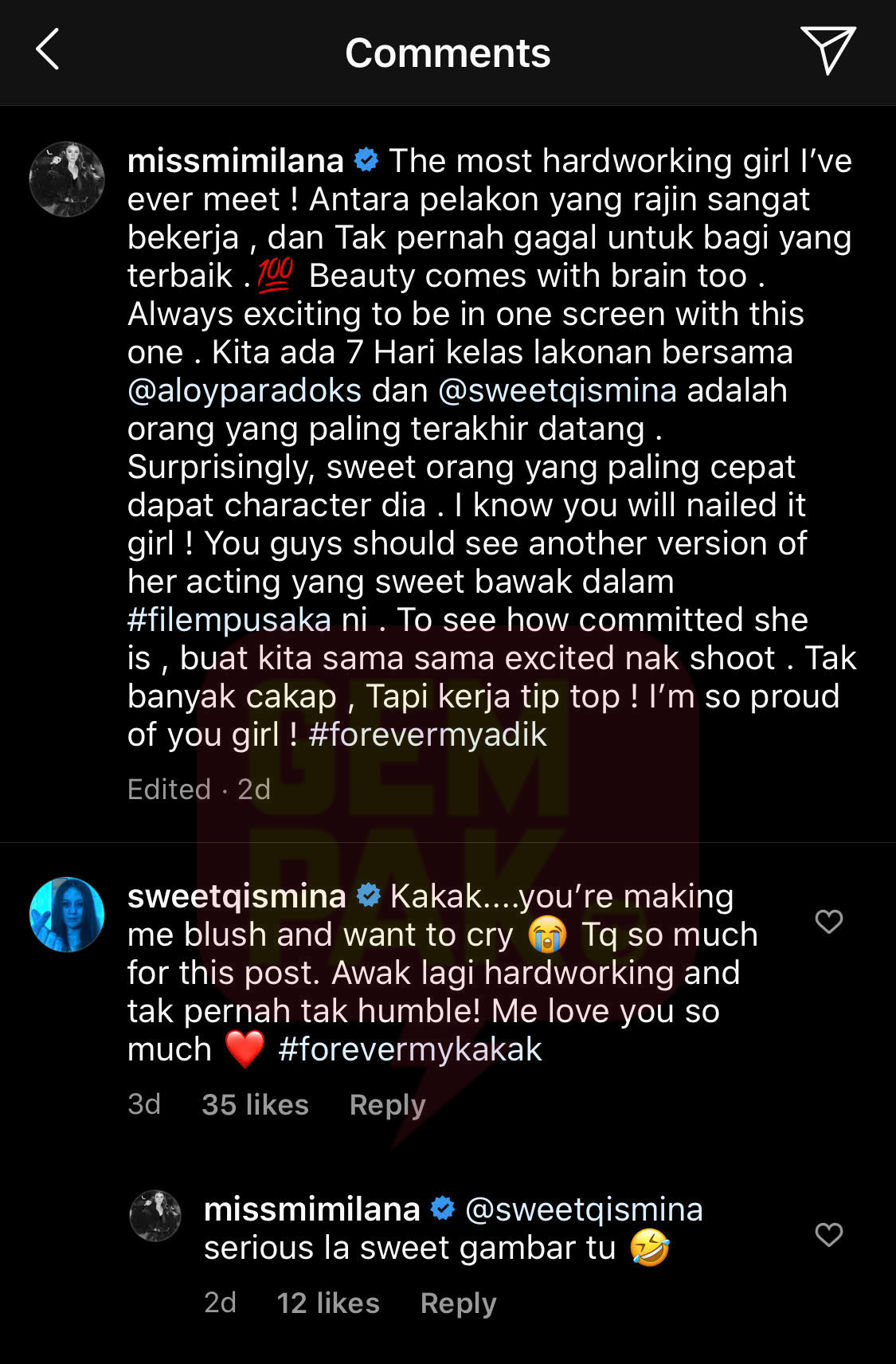Image resolution: width=896 pixels, height=1364 pixels.
Task: Go back from Comments
Action: 48,49
